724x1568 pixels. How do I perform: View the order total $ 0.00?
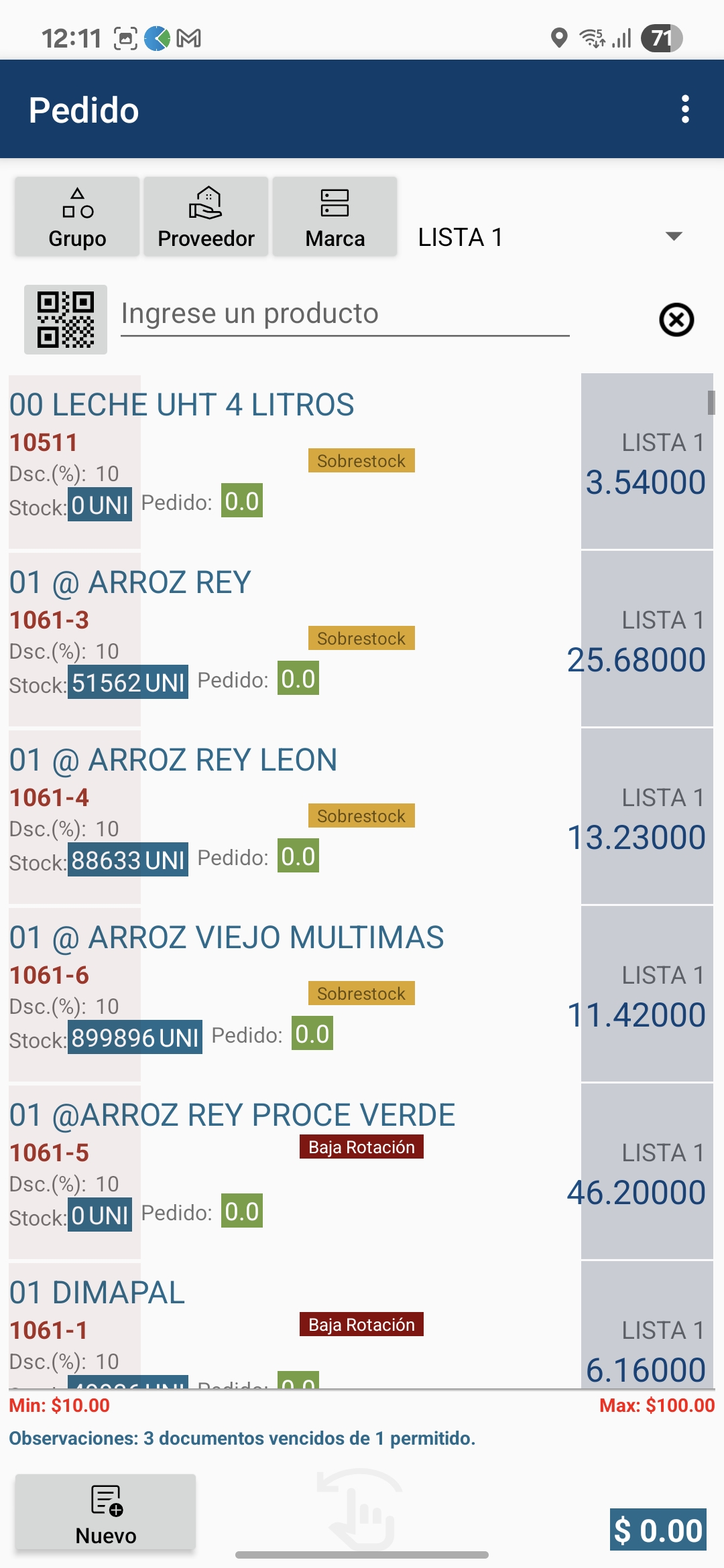click(x=658, y=1530)
